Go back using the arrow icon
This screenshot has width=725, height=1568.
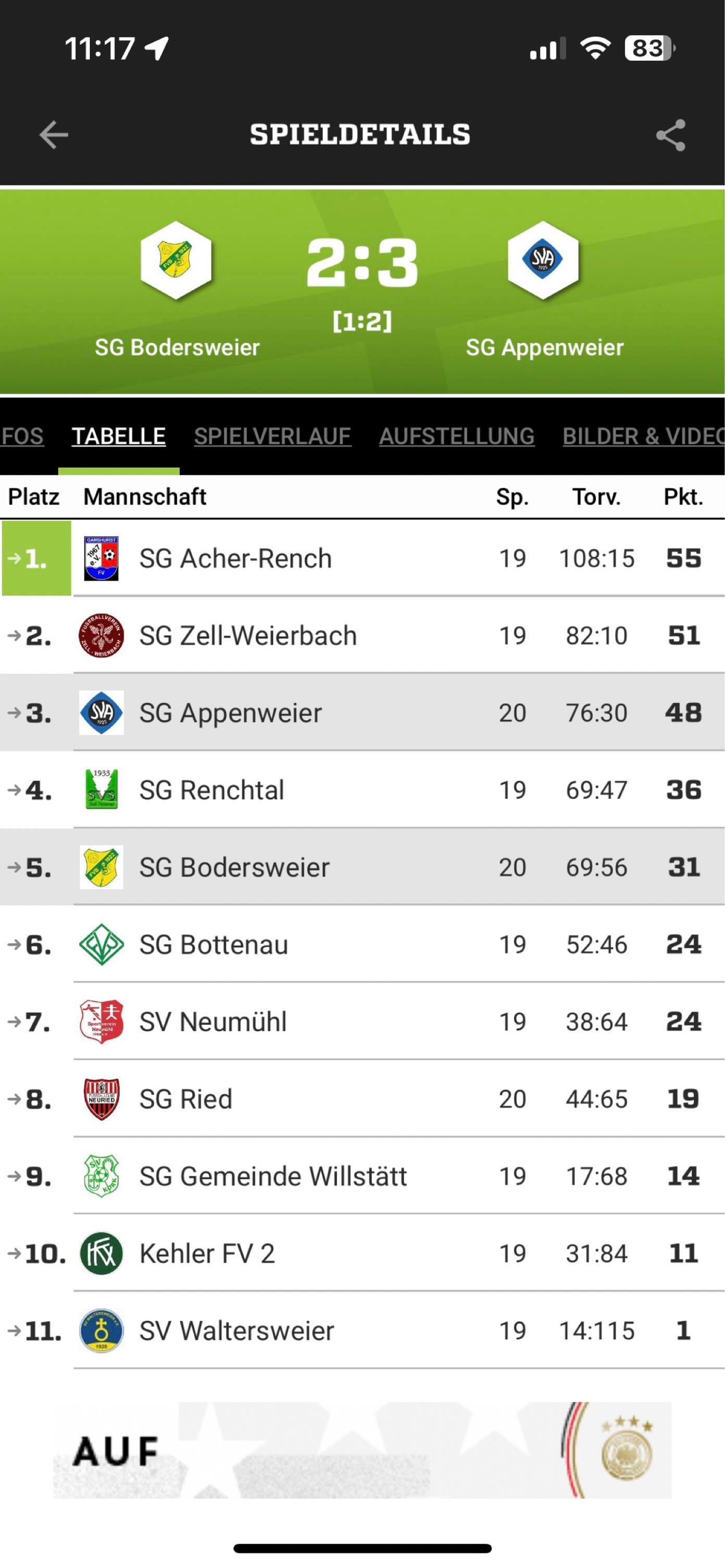(x=54, y=134)
